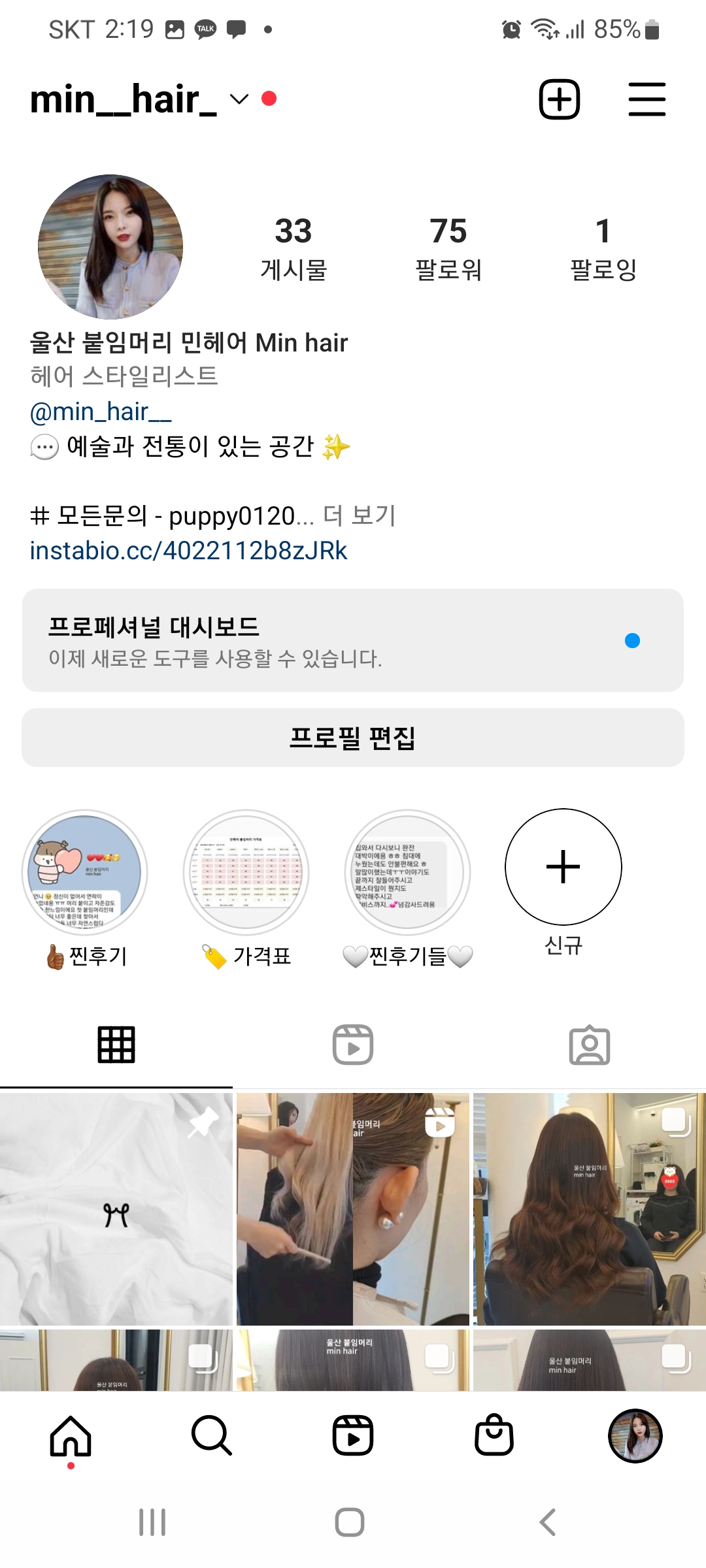Open the hamburger menu
The image size is (706, 1568).
point(647,99)
